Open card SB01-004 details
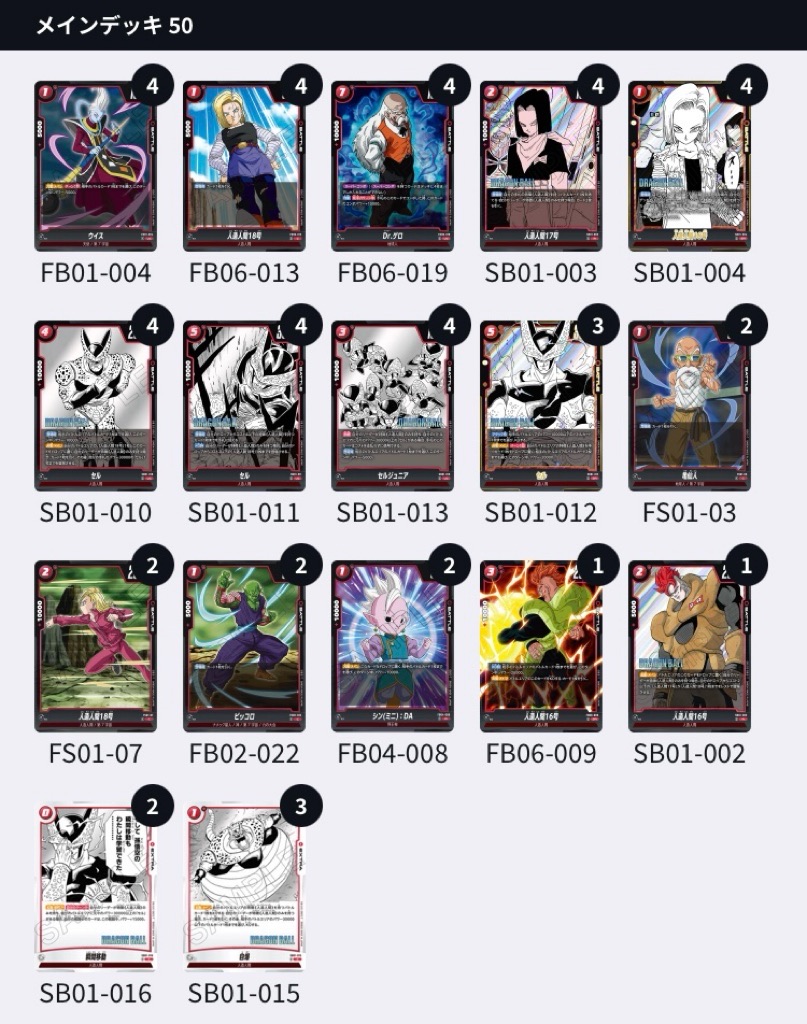 (688, 166)
